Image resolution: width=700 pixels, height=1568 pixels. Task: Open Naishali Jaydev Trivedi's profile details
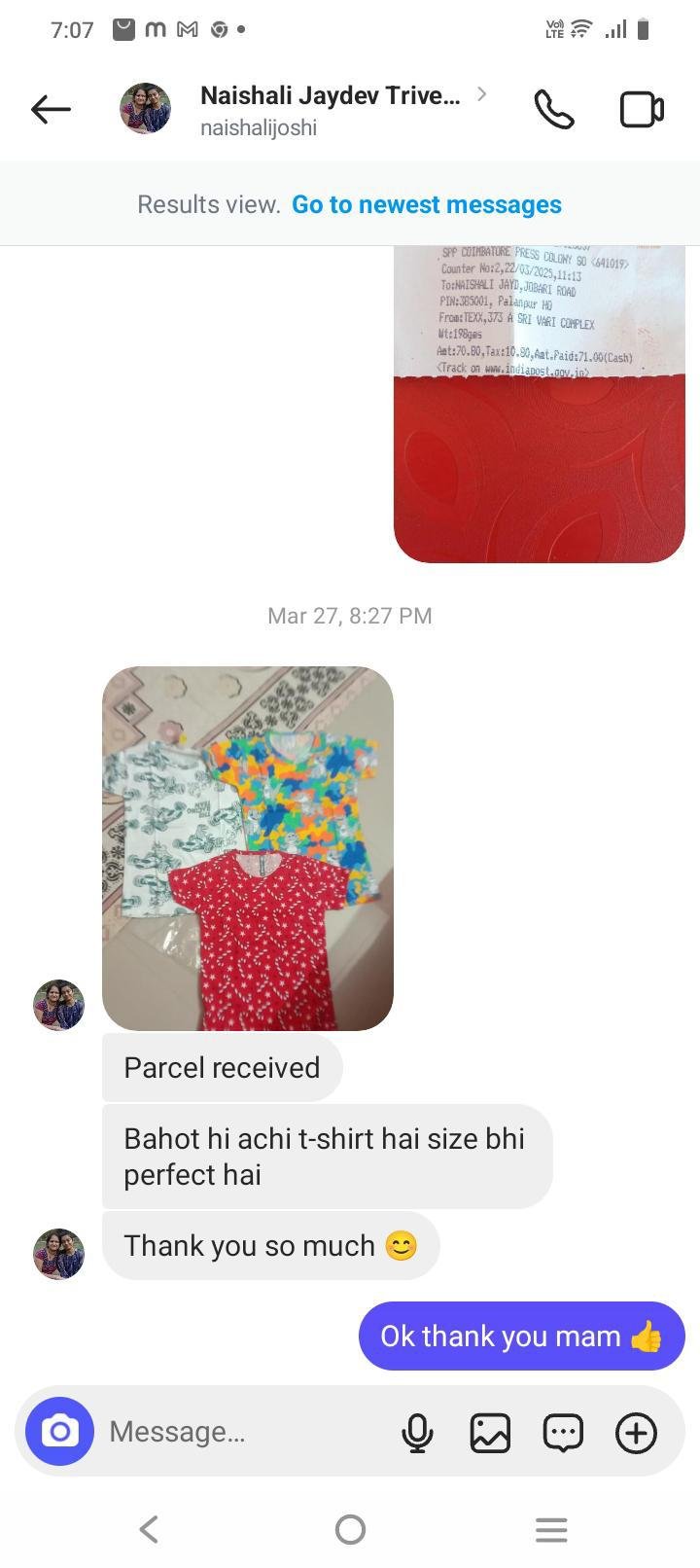tap(331, 109)
